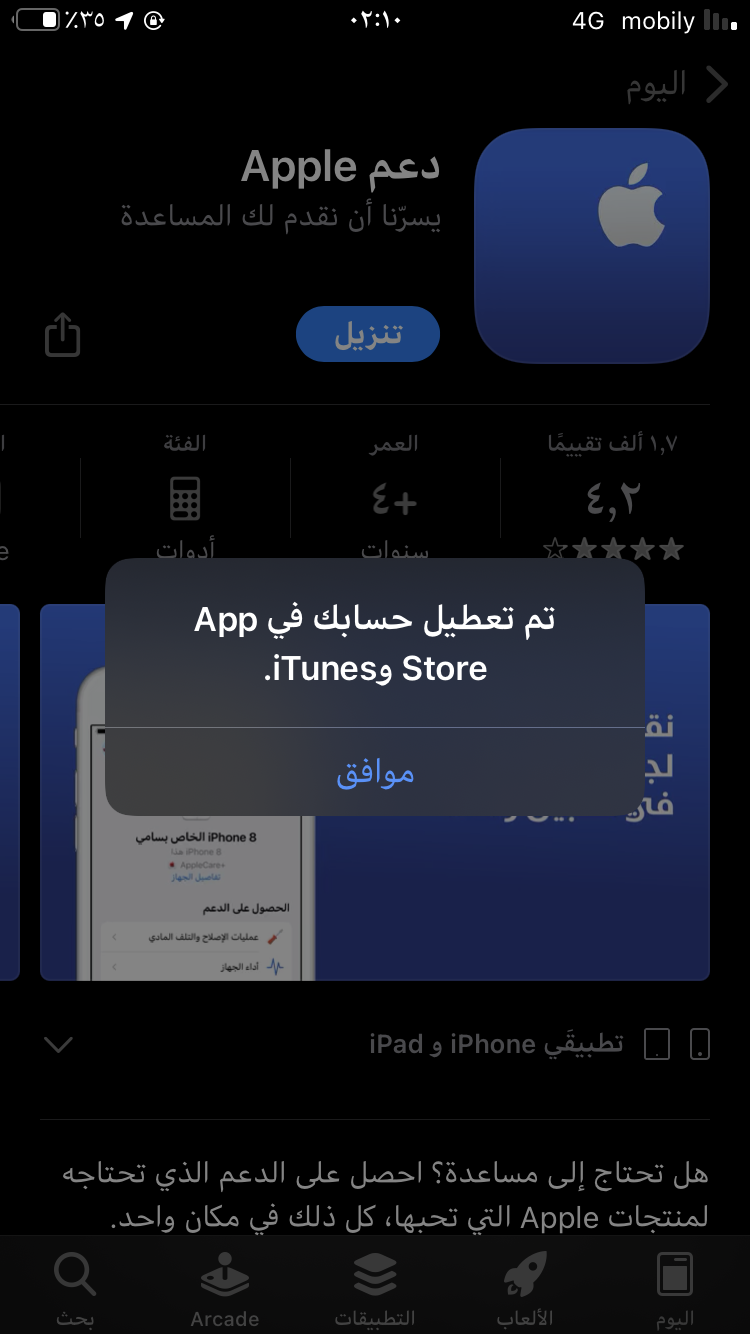750x1334 pixels.
Task: Switch to the Arcade tab
Action: 225,1288
